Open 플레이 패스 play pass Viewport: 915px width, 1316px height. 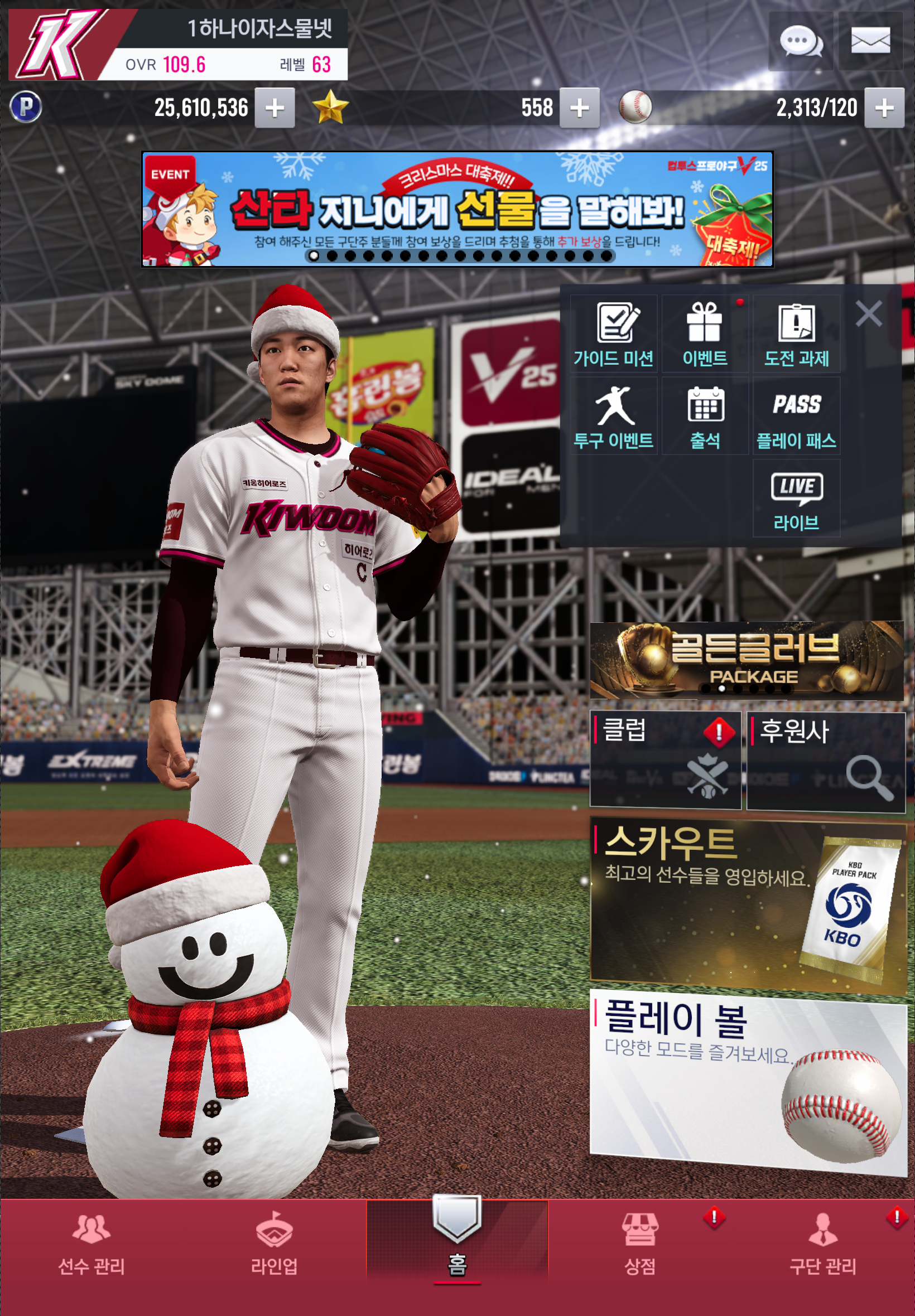pyautogui.click(x=796, y=416)
